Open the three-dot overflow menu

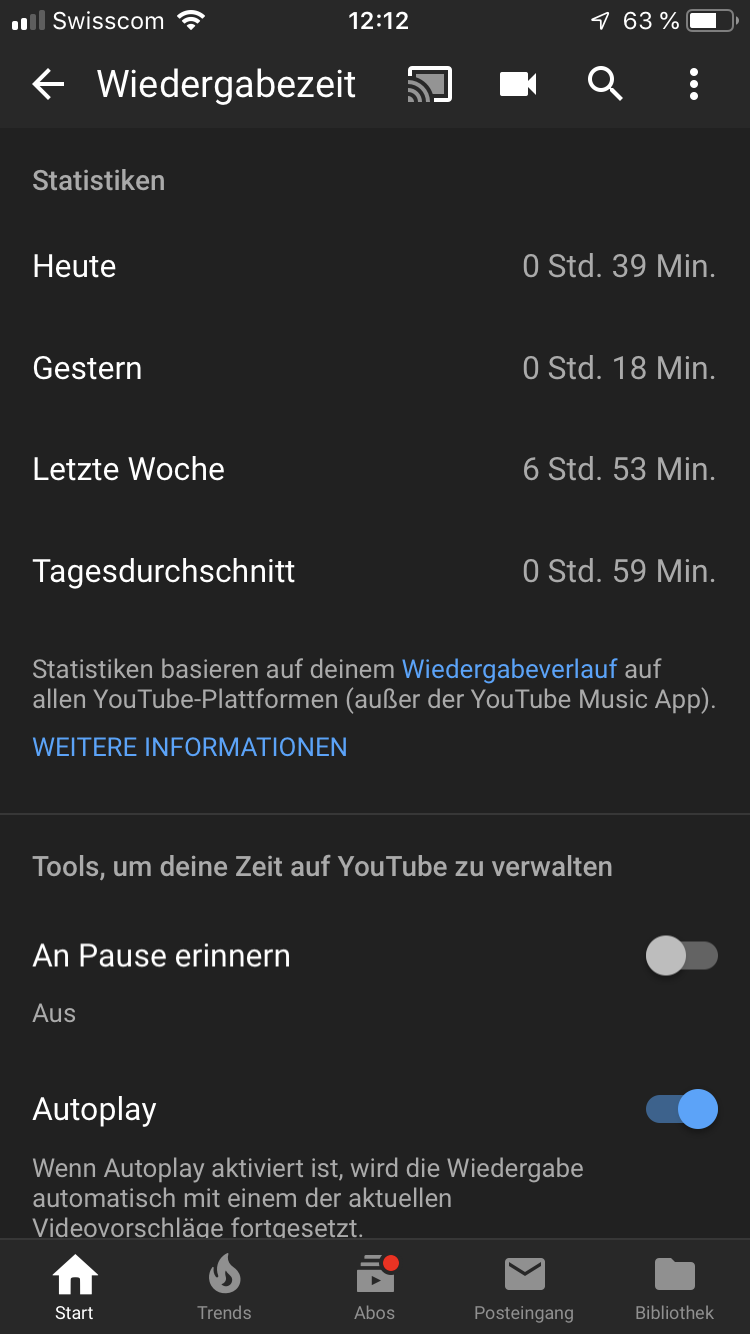694,85
